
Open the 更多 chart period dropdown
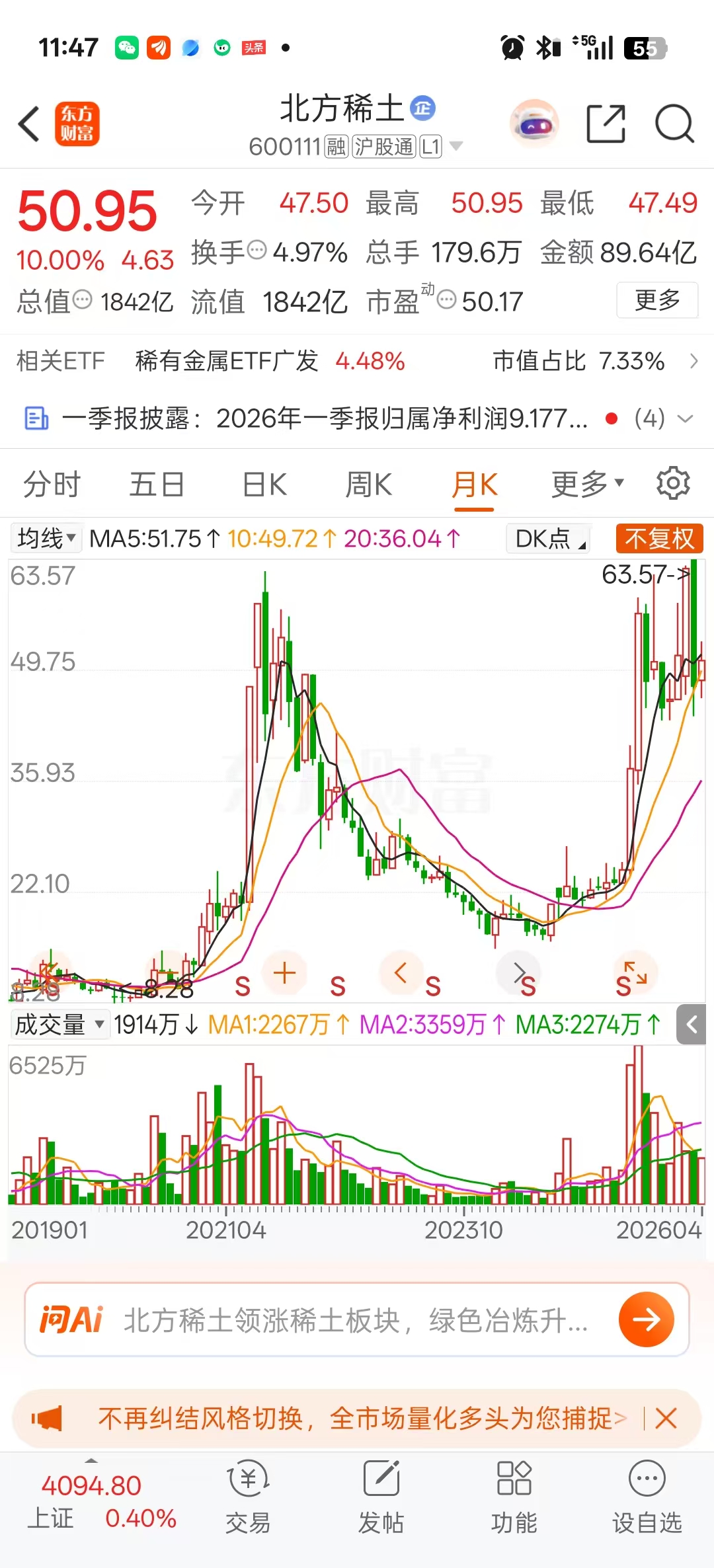click(x=587, y=485)
